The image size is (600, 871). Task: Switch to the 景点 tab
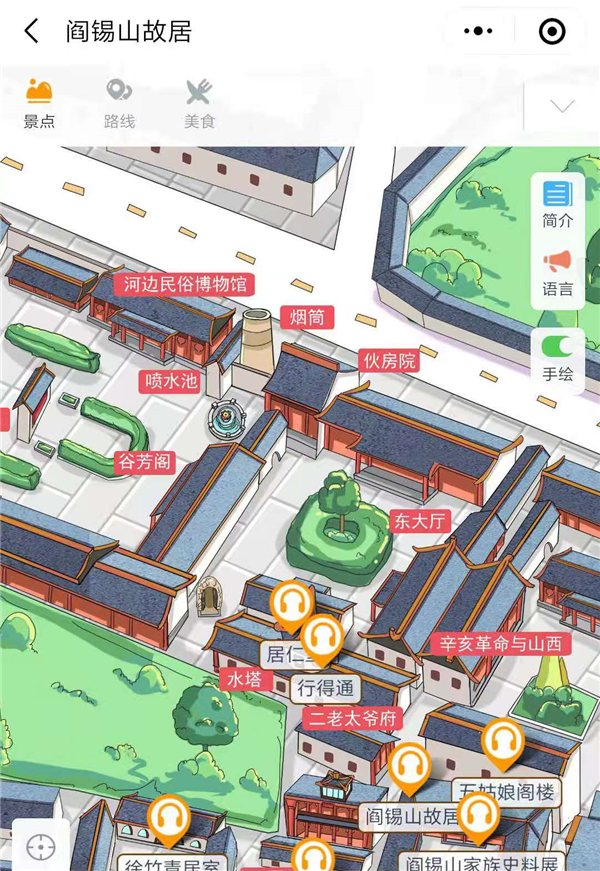pos(39,104)
